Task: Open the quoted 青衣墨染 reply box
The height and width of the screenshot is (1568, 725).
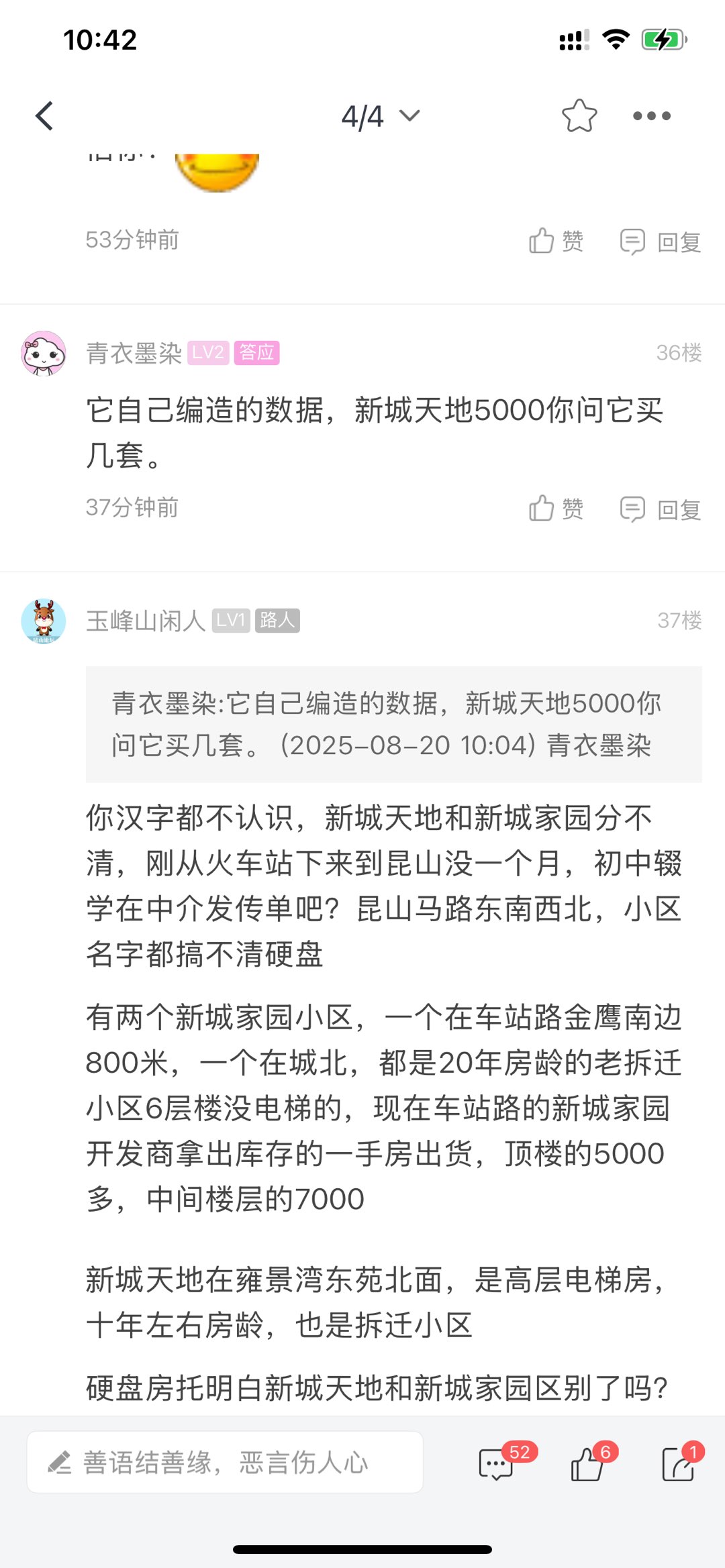Action: [393, 724]
